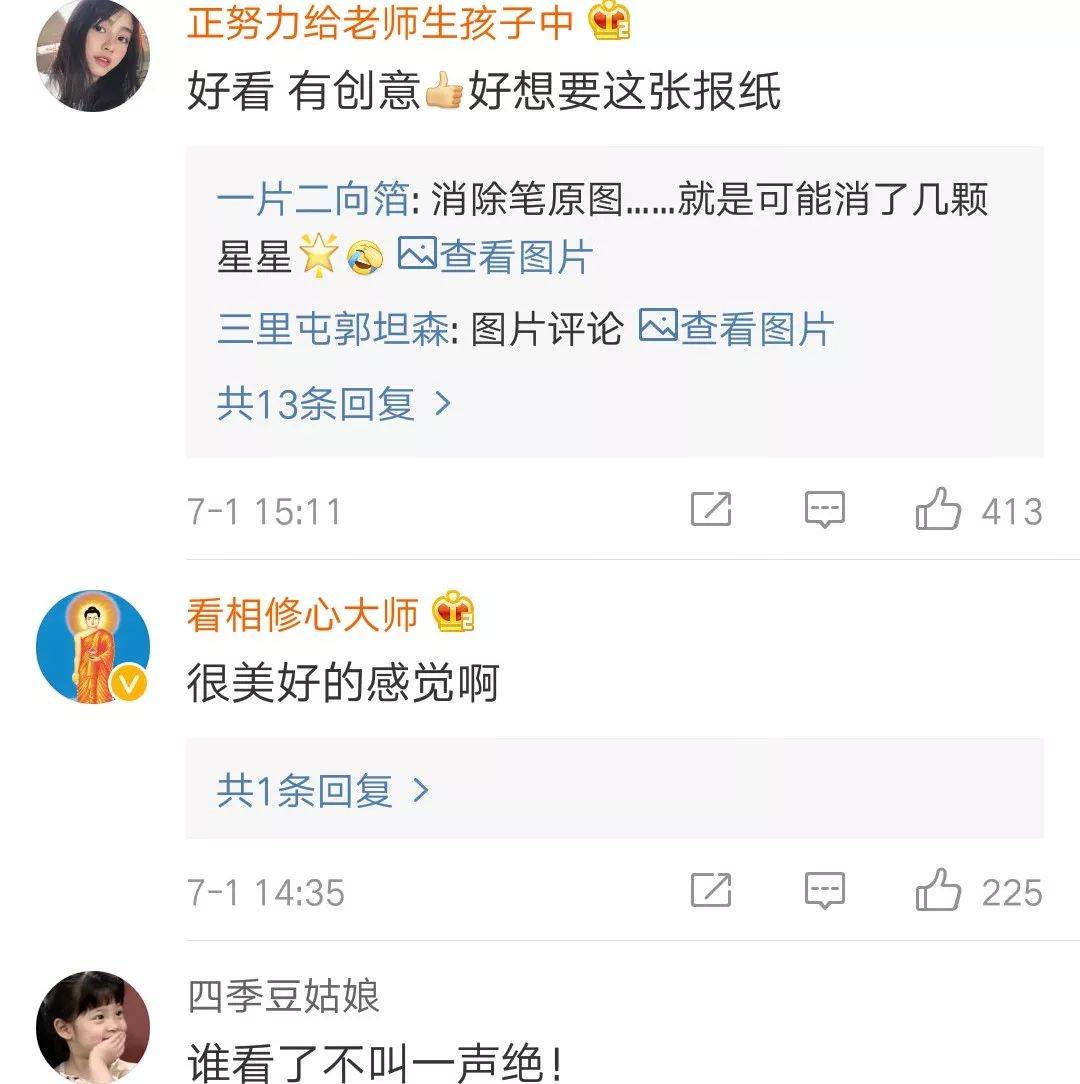Image resolution: width=1080 pixels, height=1084 pixels.
Task: Expand the 共1条回复 thread
Action: click(322, 791)
